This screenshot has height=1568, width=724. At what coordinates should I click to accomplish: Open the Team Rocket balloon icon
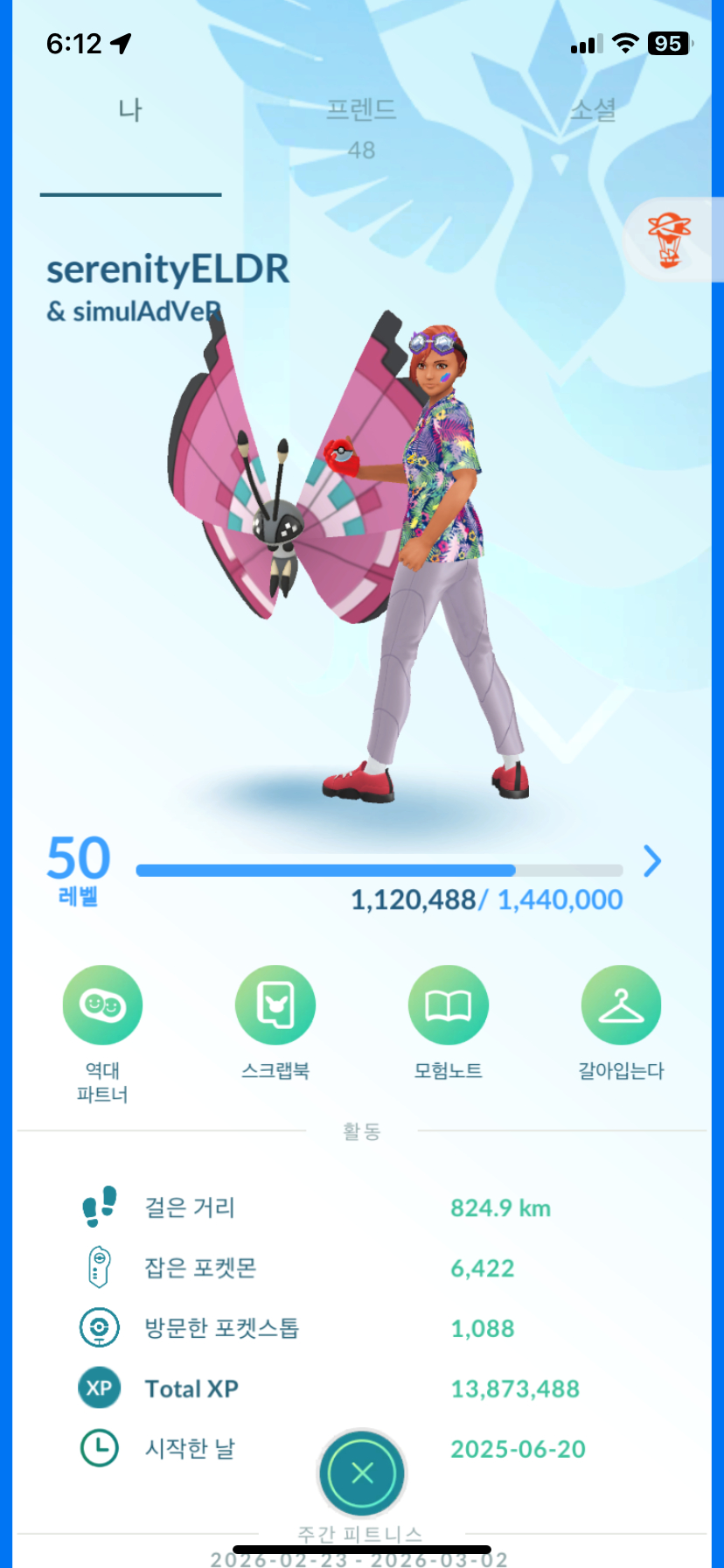click(x=670, y=239)
